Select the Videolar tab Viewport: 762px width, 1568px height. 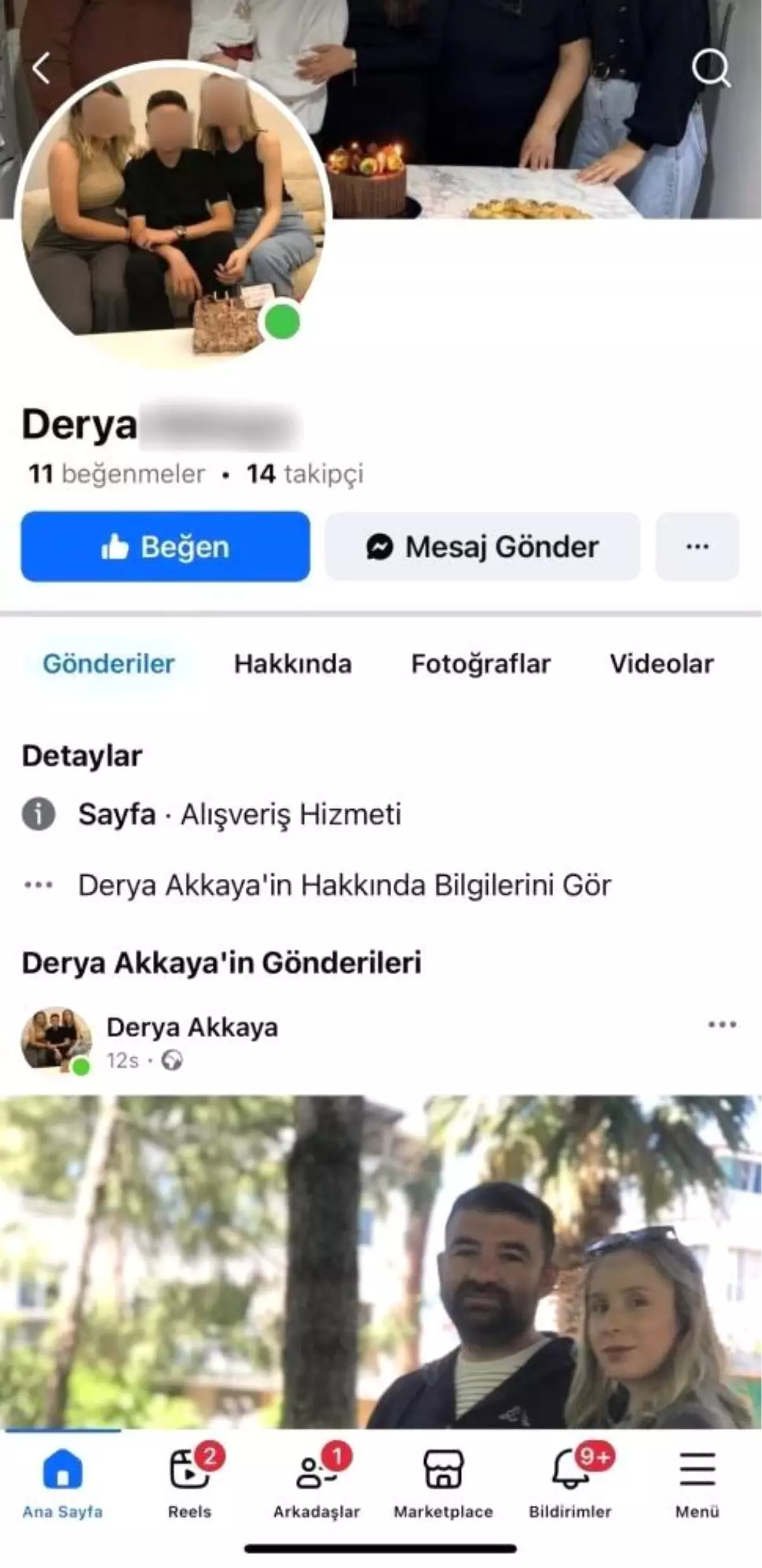[662, 664]
